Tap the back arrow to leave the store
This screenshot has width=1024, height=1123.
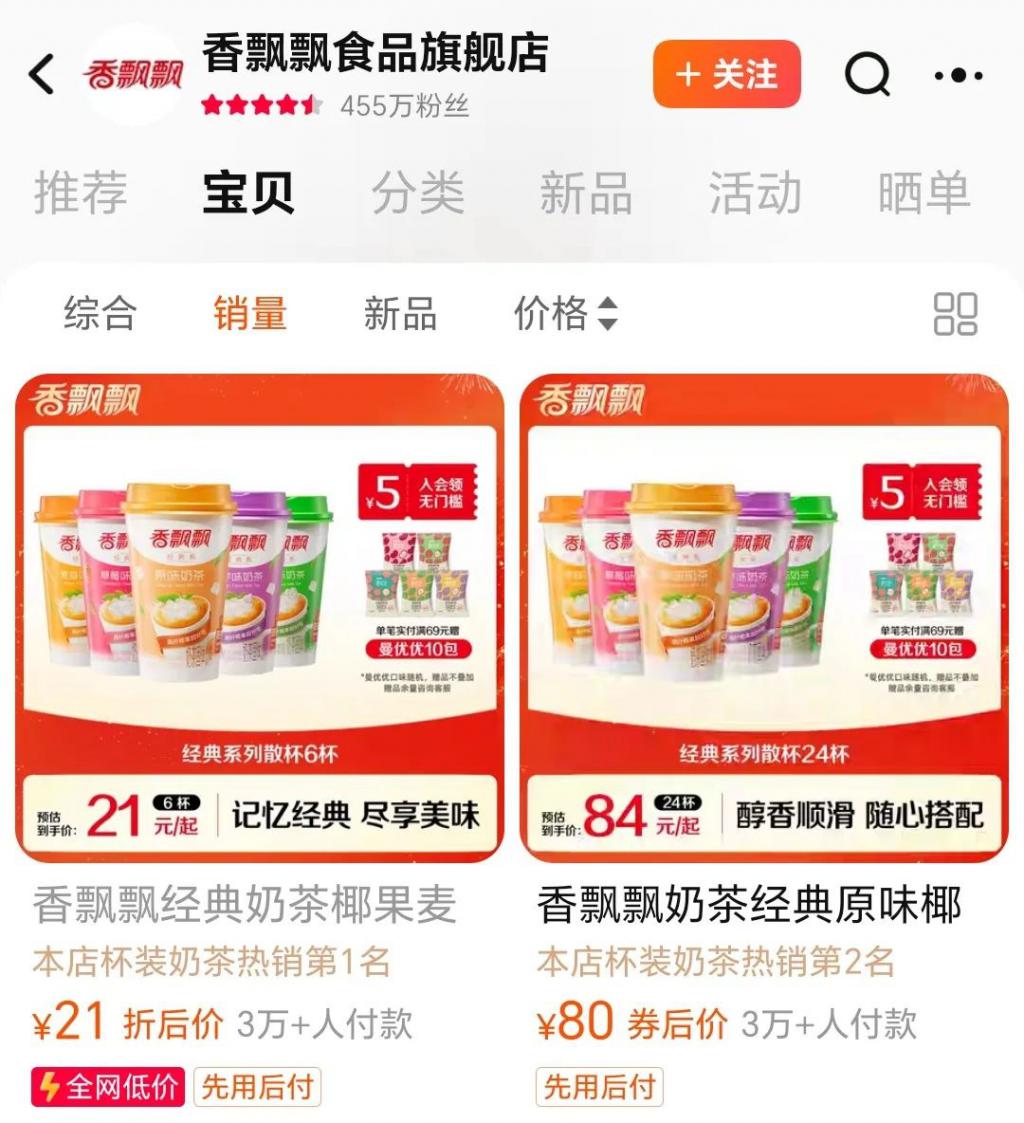click(x=40, y=74)
